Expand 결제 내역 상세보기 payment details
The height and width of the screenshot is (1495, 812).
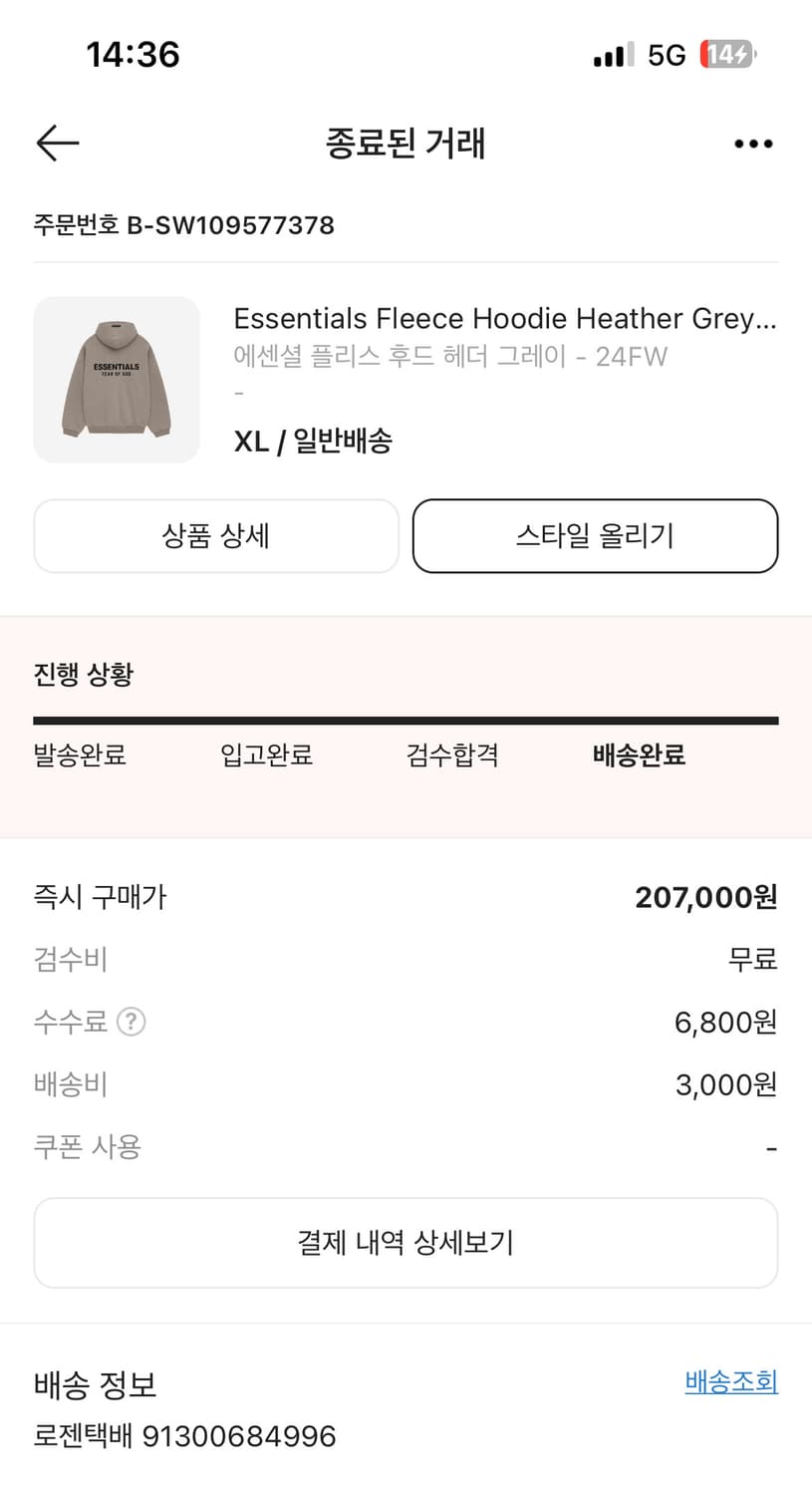tap(406, 1242)
